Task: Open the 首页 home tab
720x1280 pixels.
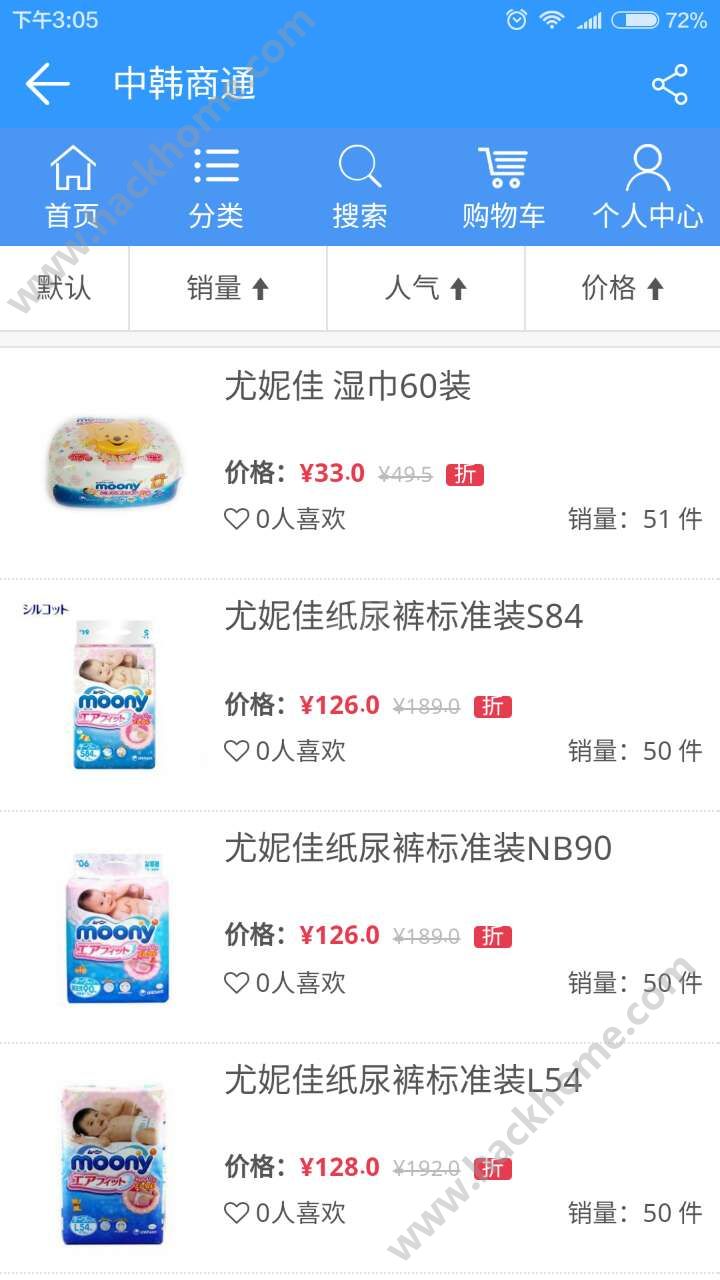Action: click(x=72, y=188)
